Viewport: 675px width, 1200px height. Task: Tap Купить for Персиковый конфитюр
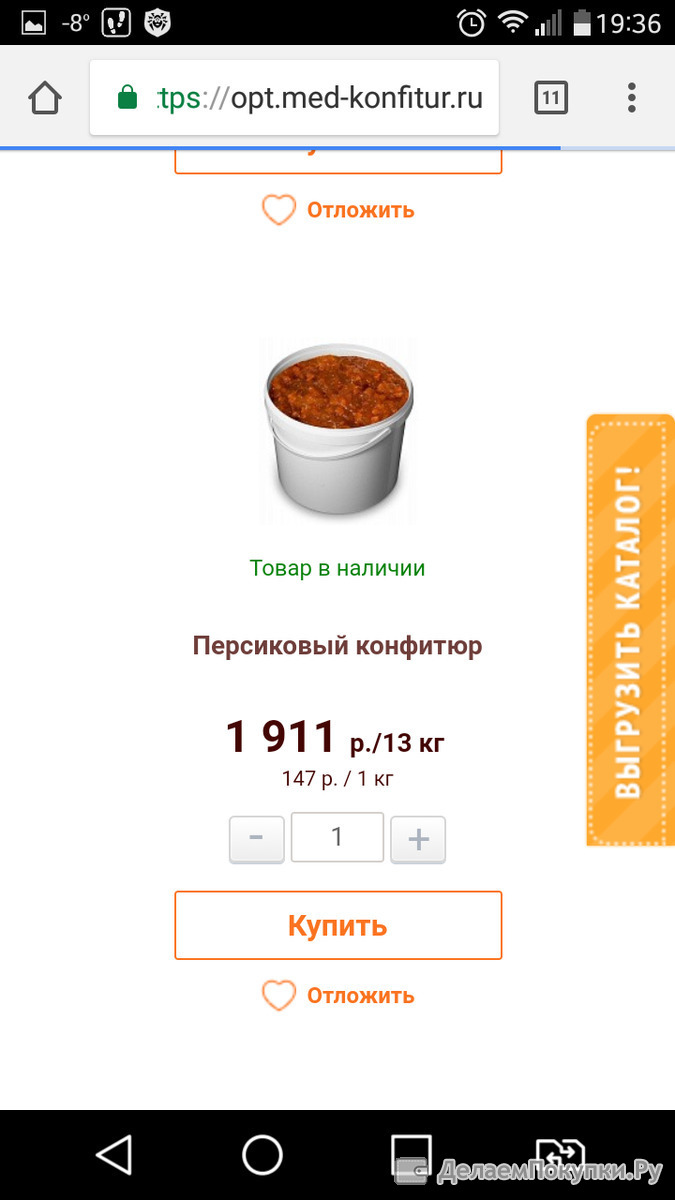(x=338, y=925)
